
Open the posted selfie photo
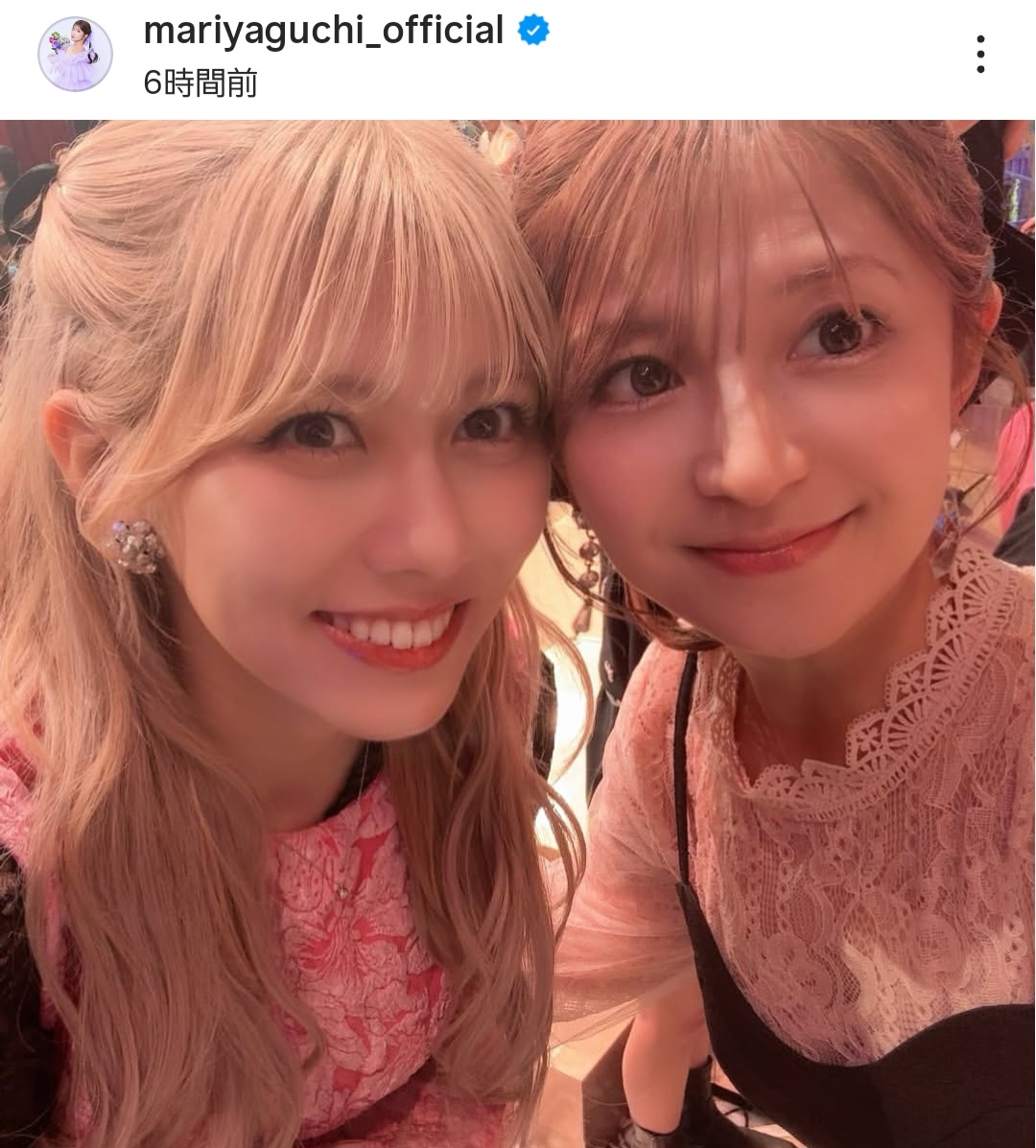tap(518, 633)
